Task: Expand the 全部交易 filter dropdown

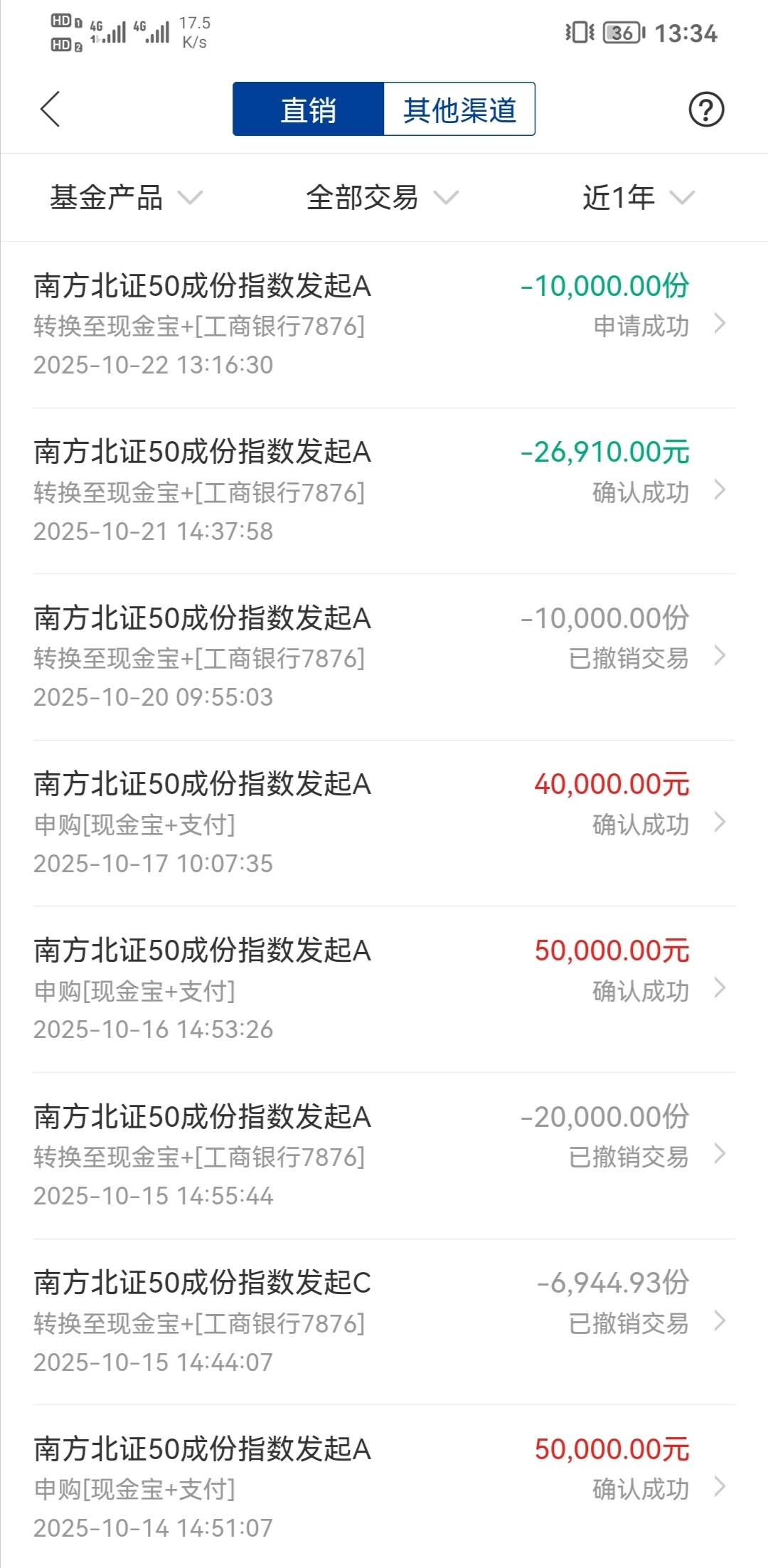Action: click(382, 197)
